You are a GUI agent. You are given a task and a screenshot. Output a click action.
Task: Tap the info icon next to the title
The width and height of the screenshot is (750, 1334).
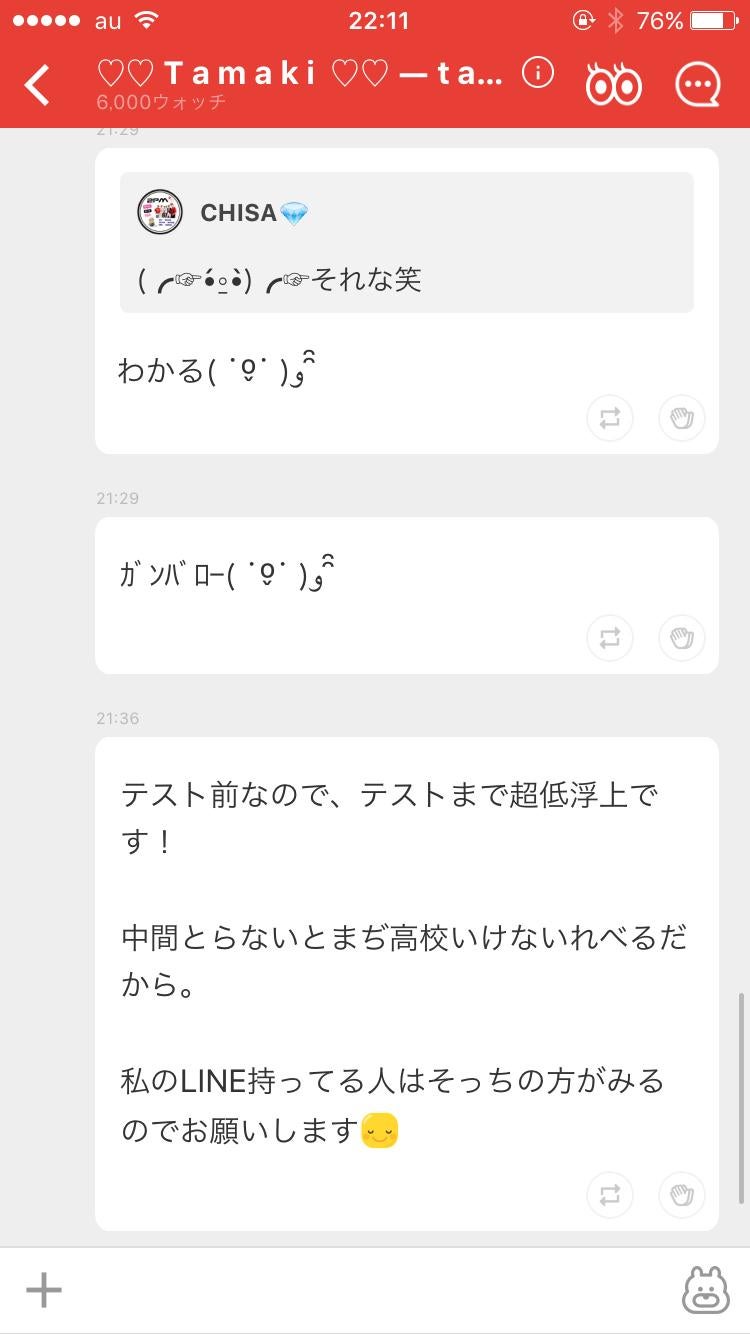[537, 72]
